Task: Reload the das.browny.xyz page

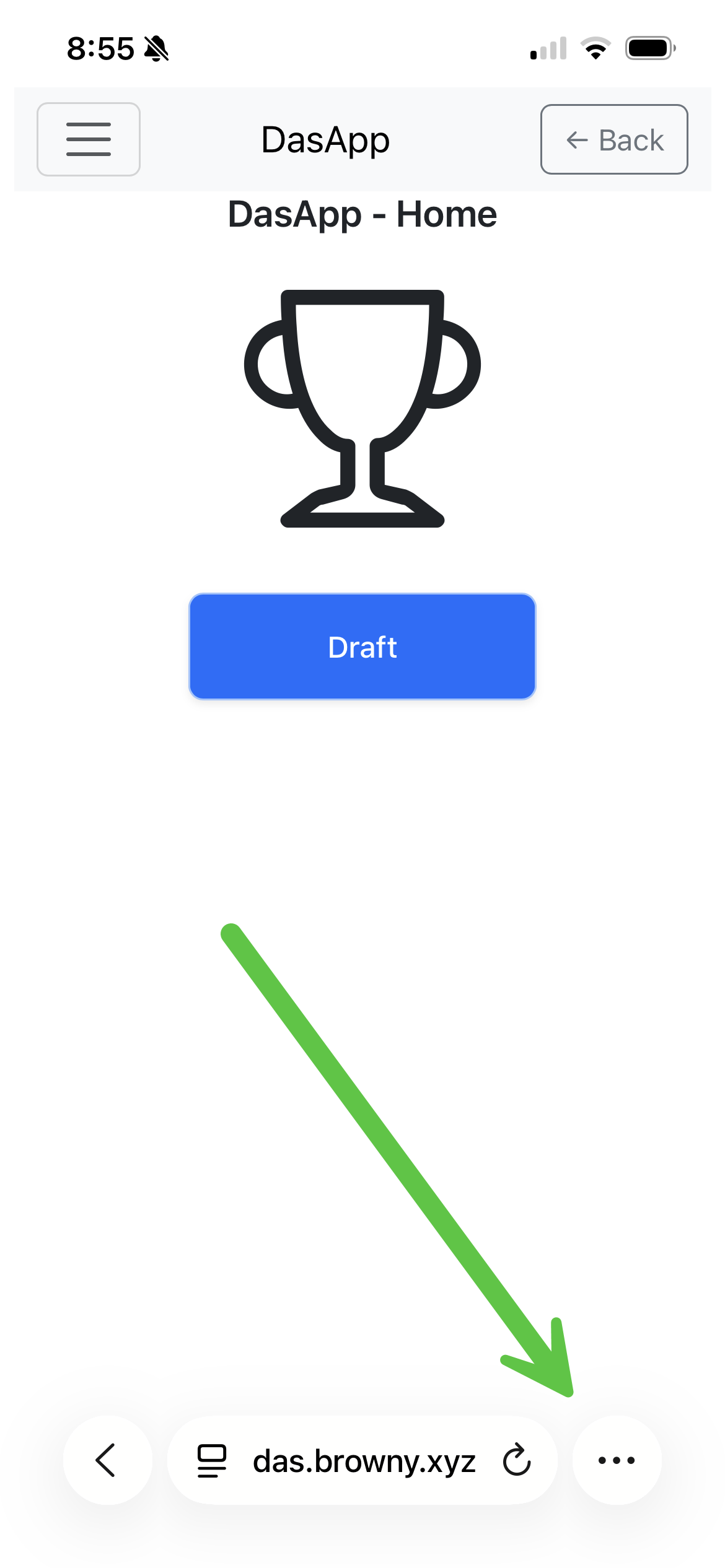Action: pyautogui.click(x=516, y=1460)
